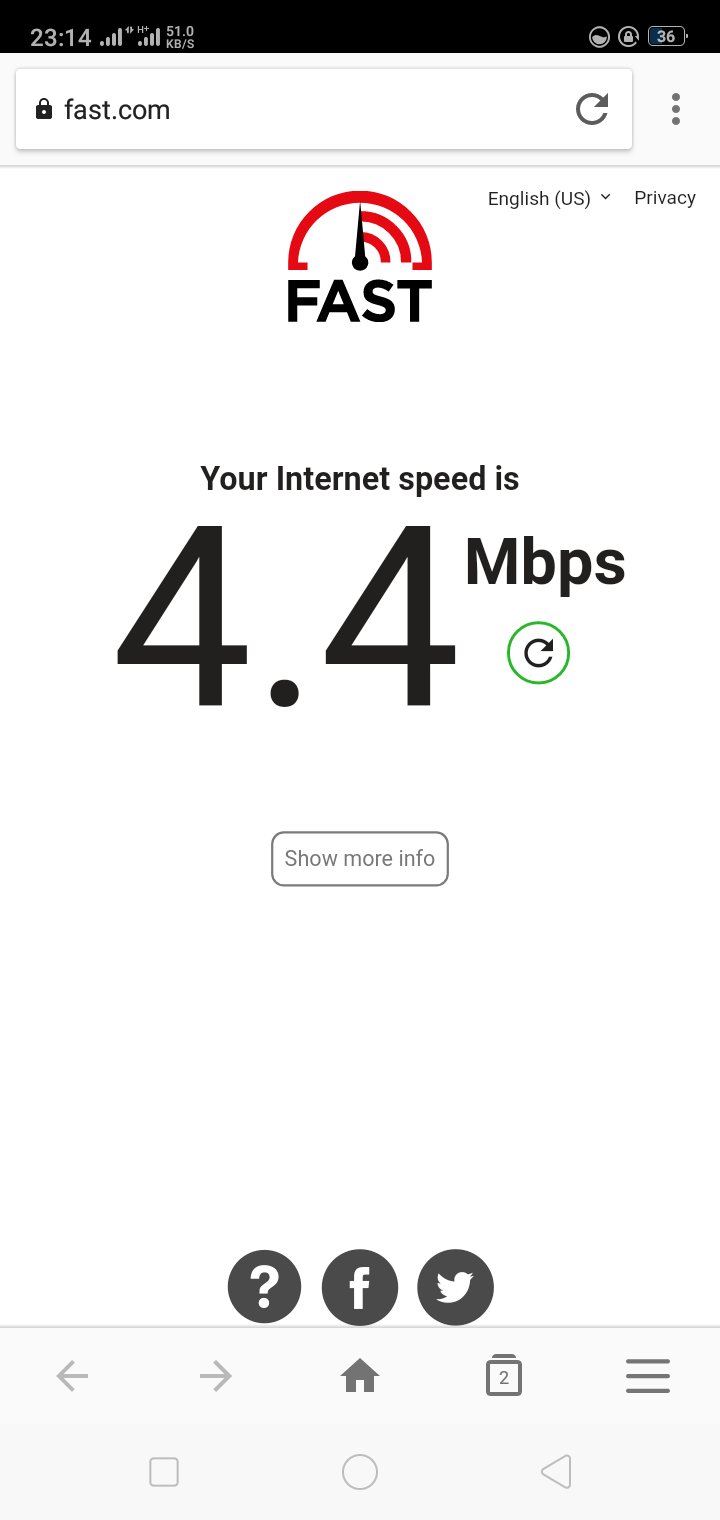Rerun the speed test with green refresh icon
Screen dimensions: 720x1520
(x=538, y=653)
